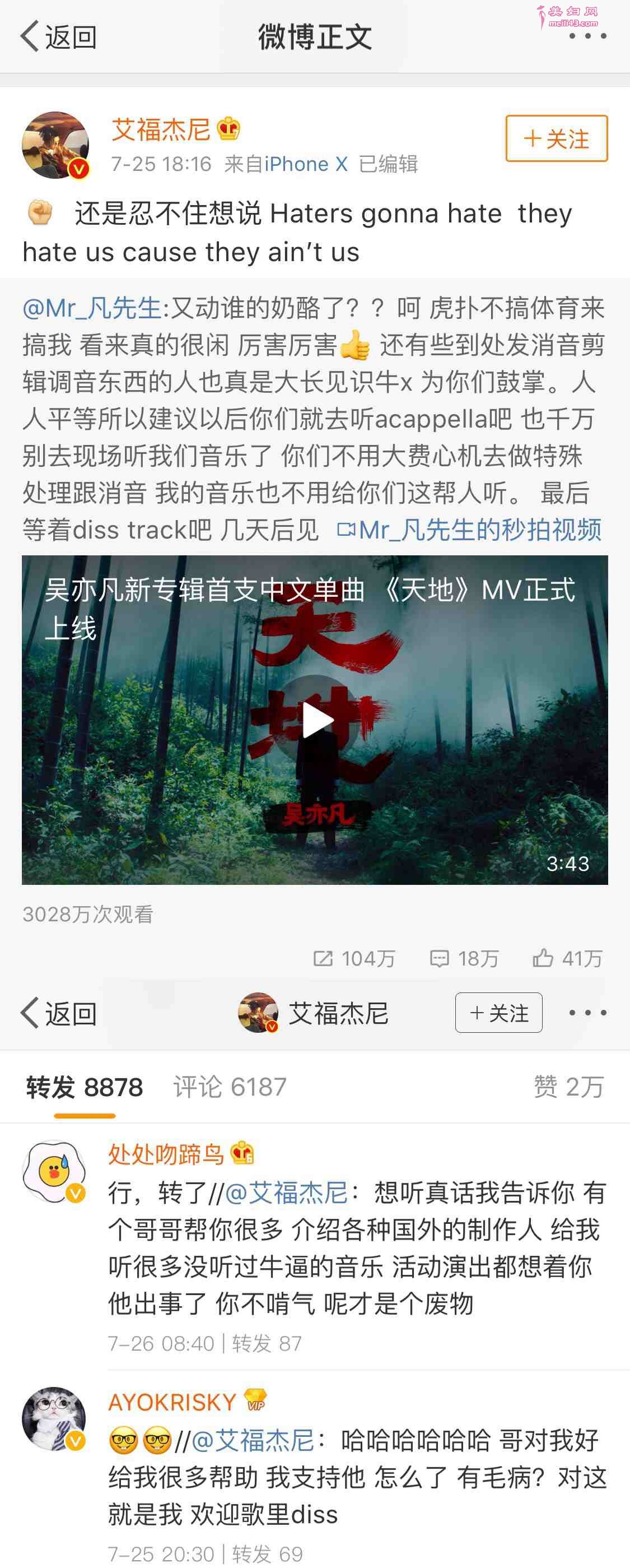Repost the quoted post showing 104万
This screenshot has height=1568, width=630.
tap(354, 959)
